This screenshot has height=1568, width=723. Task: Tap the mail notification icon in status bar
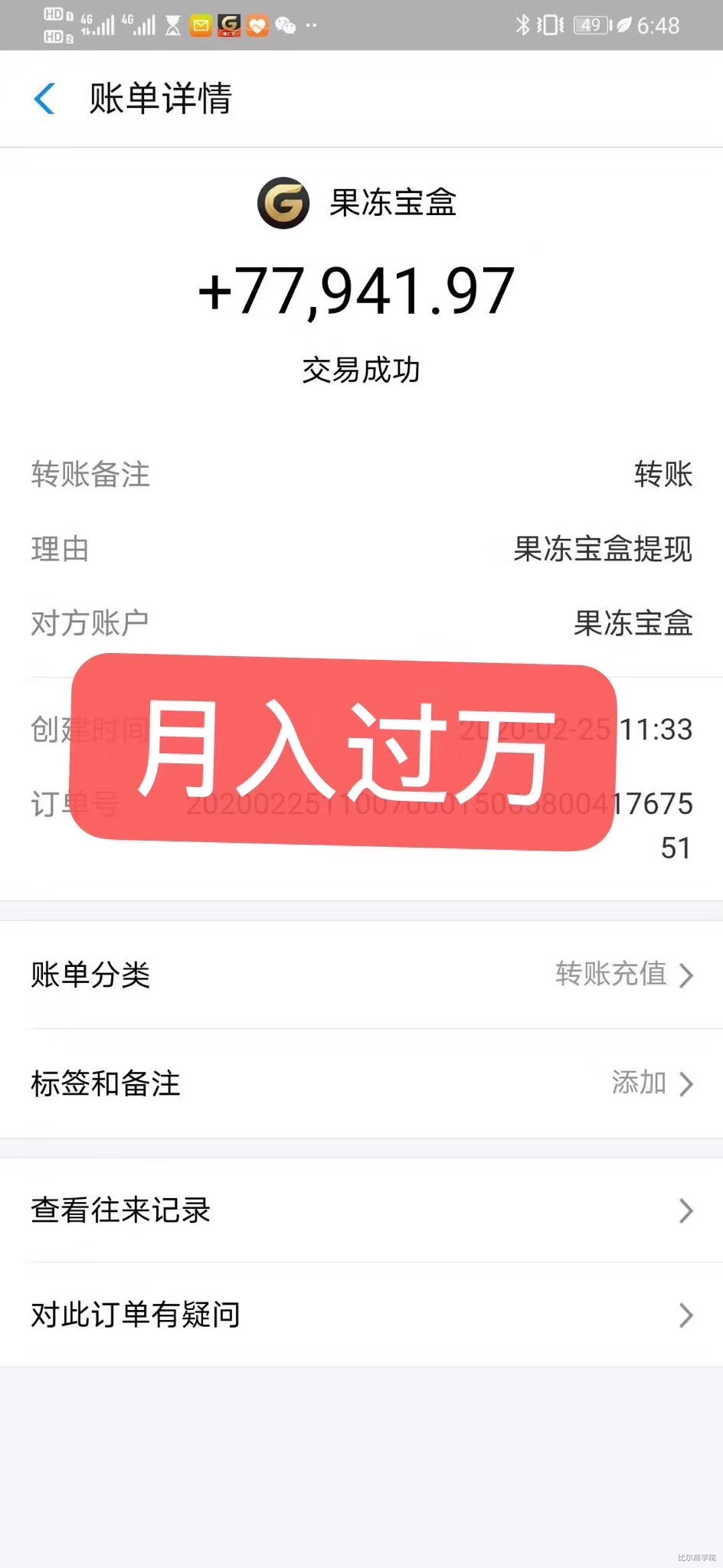pyautogui.click(x=200, y=25)
